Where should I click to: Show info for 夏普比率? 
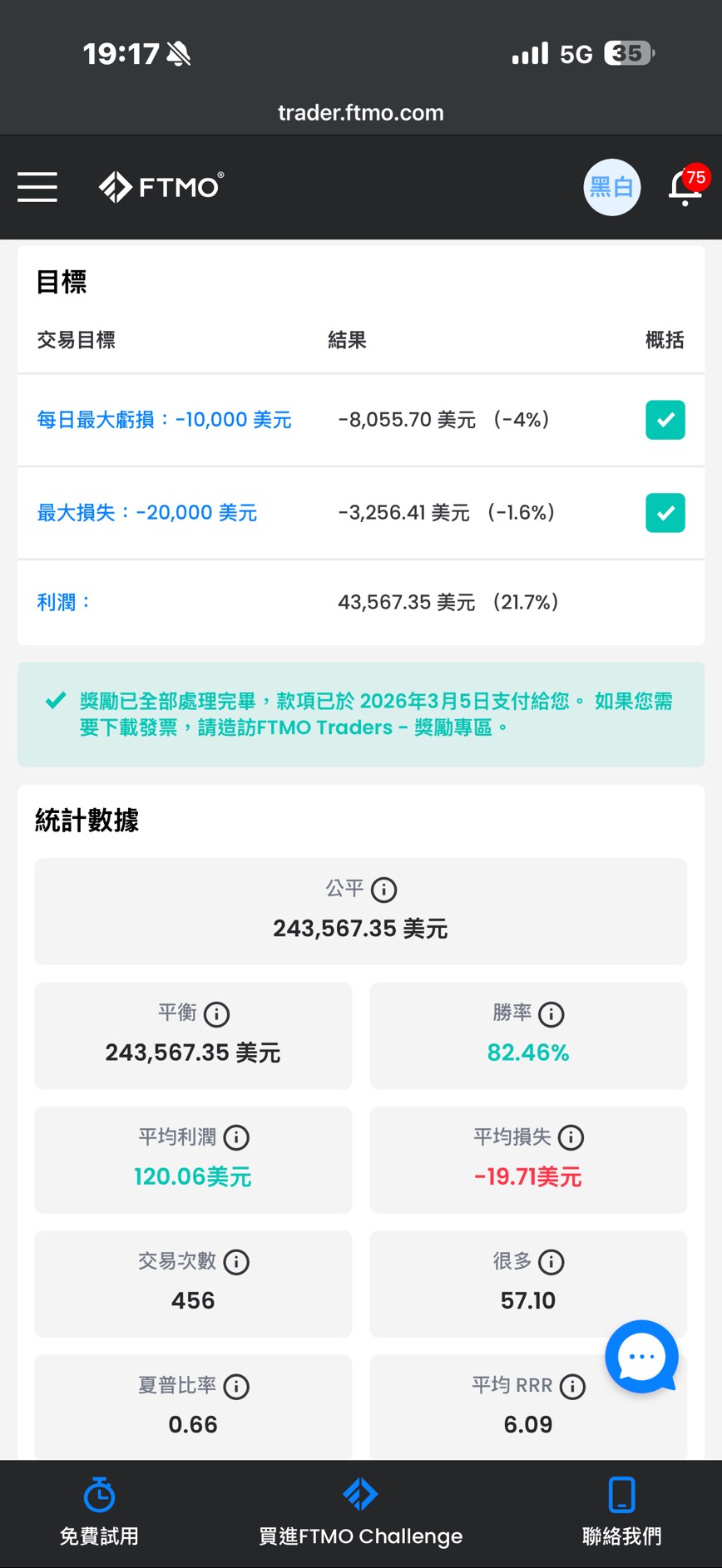pos(237,1386)
